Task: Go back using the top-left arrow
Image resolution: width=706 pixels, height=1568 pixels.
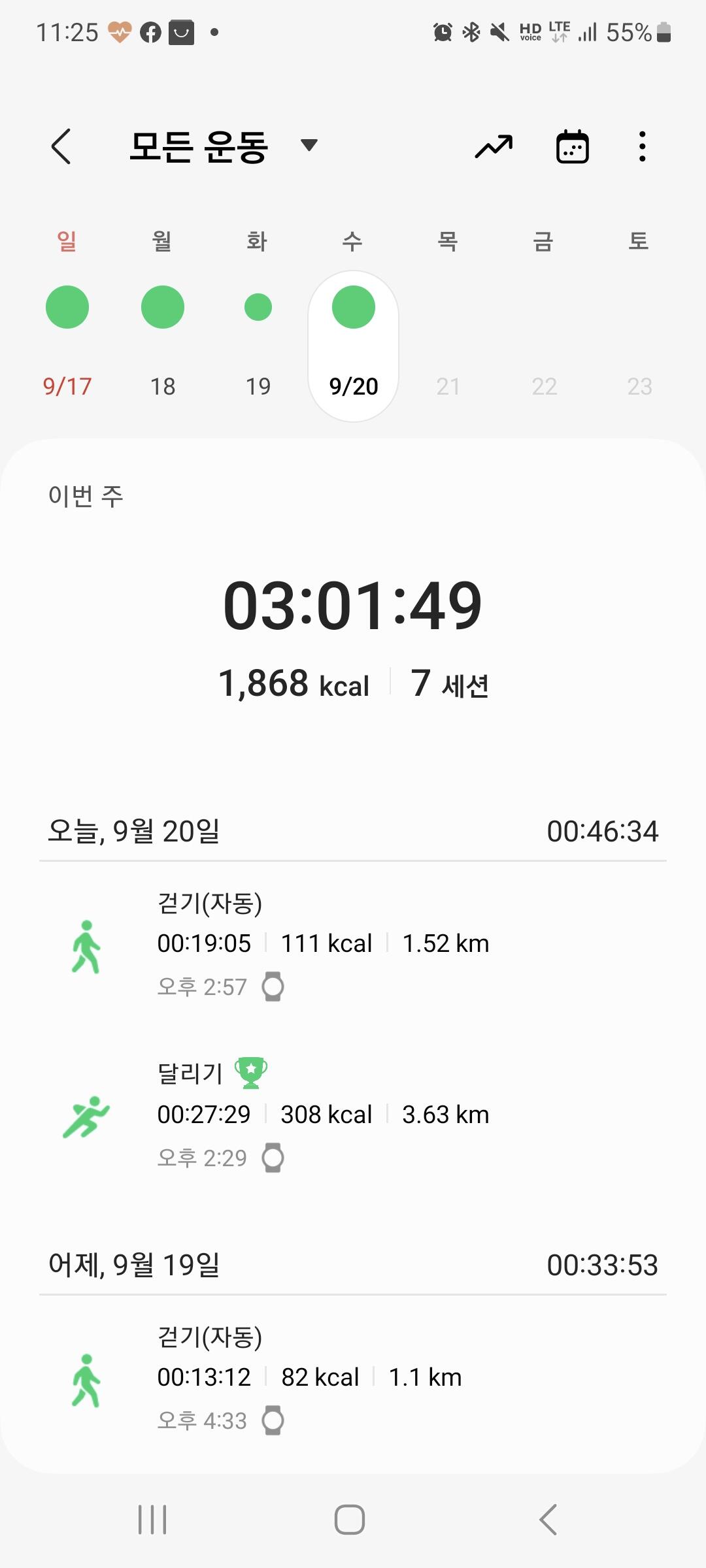Action: click(x=61, y=146)
